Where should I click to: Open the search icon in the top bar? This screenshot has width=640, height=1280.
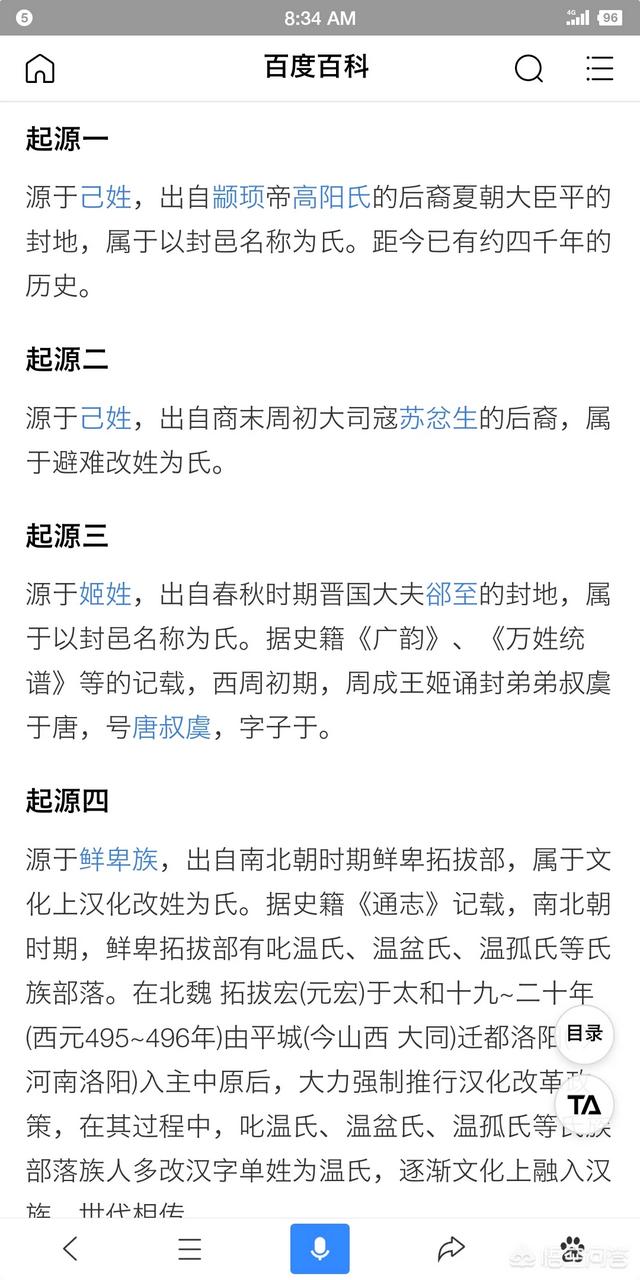(529, 68)
